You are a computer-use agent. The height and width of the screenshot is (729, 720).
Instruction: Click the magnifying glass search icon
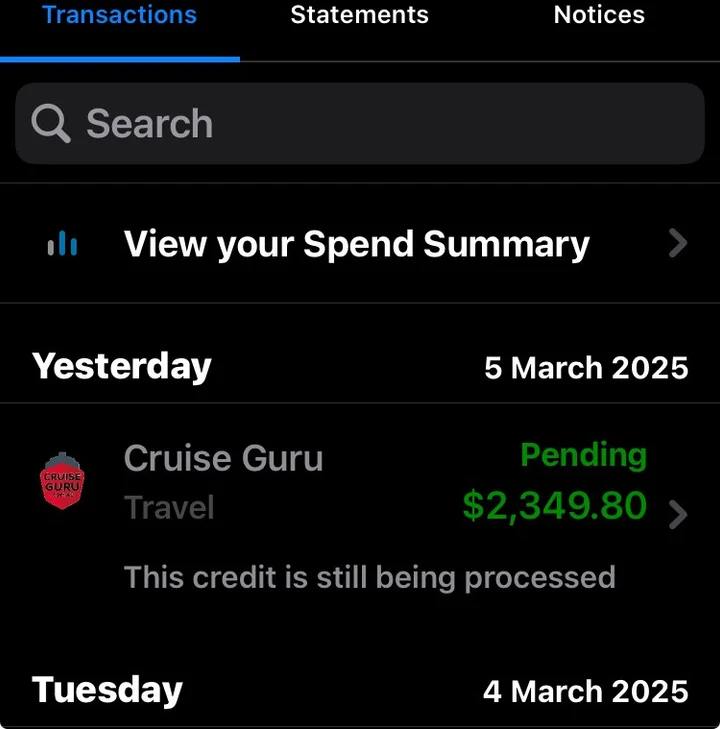coord(49,122)
